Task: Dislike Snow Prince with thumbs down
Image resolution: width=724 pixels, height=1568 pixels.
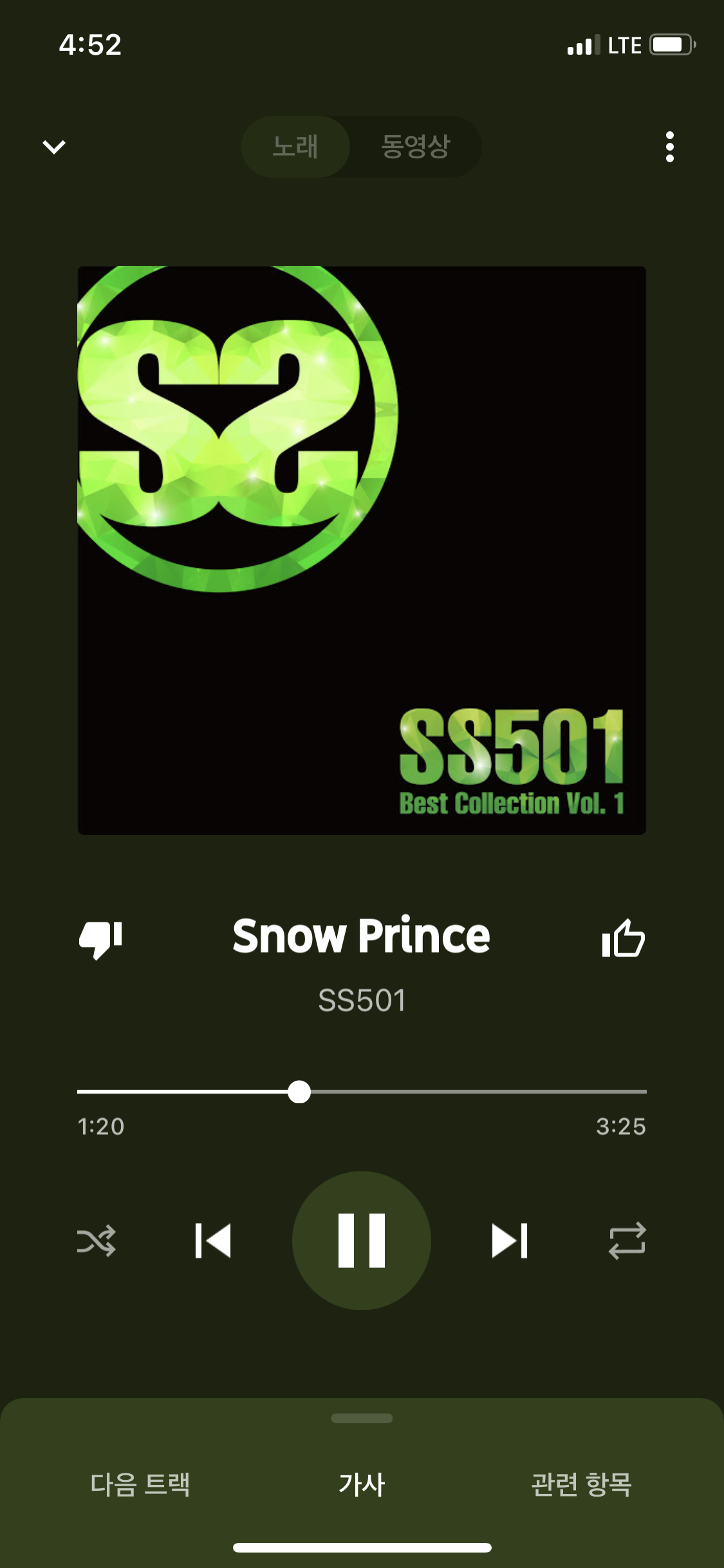Action: point(100,939)
